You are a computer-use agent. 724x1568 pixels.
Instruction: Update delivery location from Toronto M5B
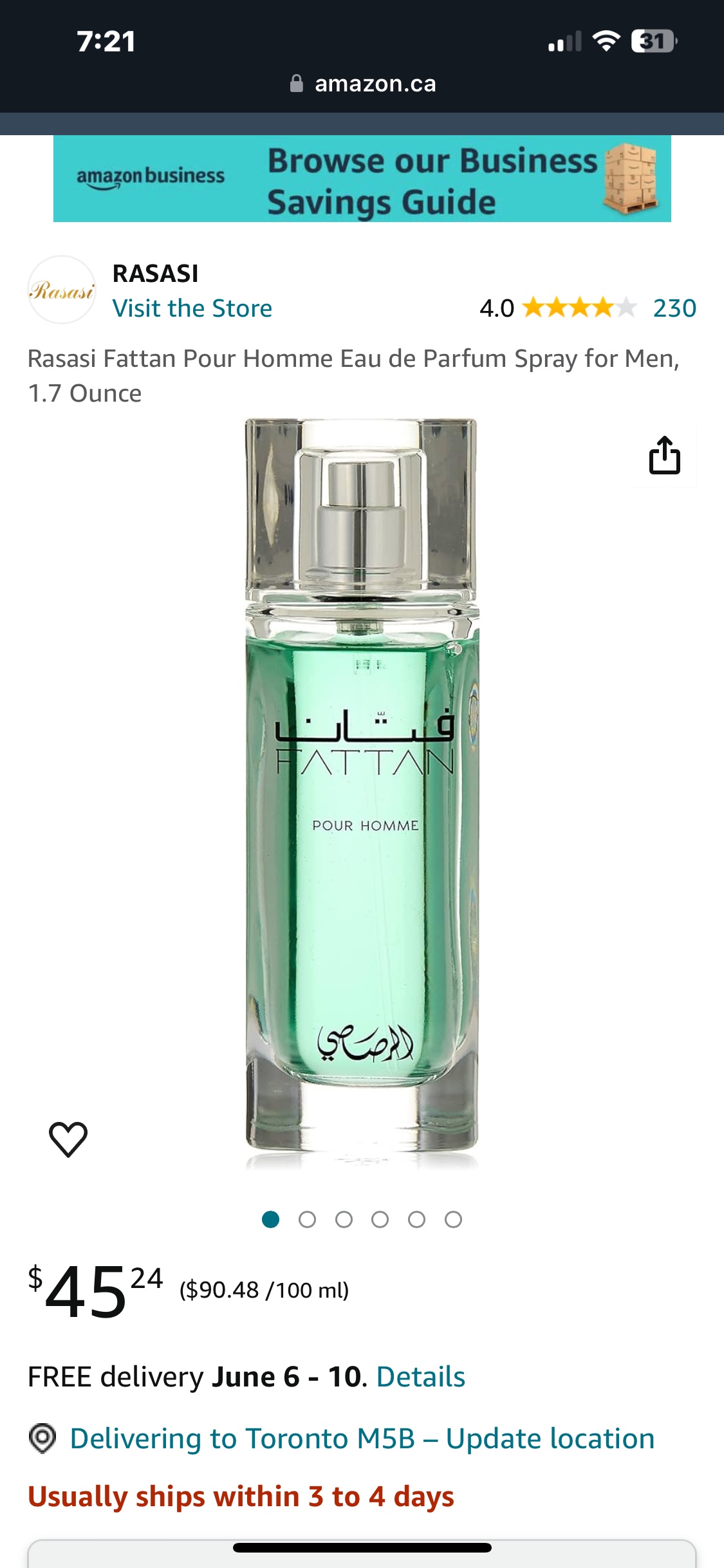point(362,1439)
